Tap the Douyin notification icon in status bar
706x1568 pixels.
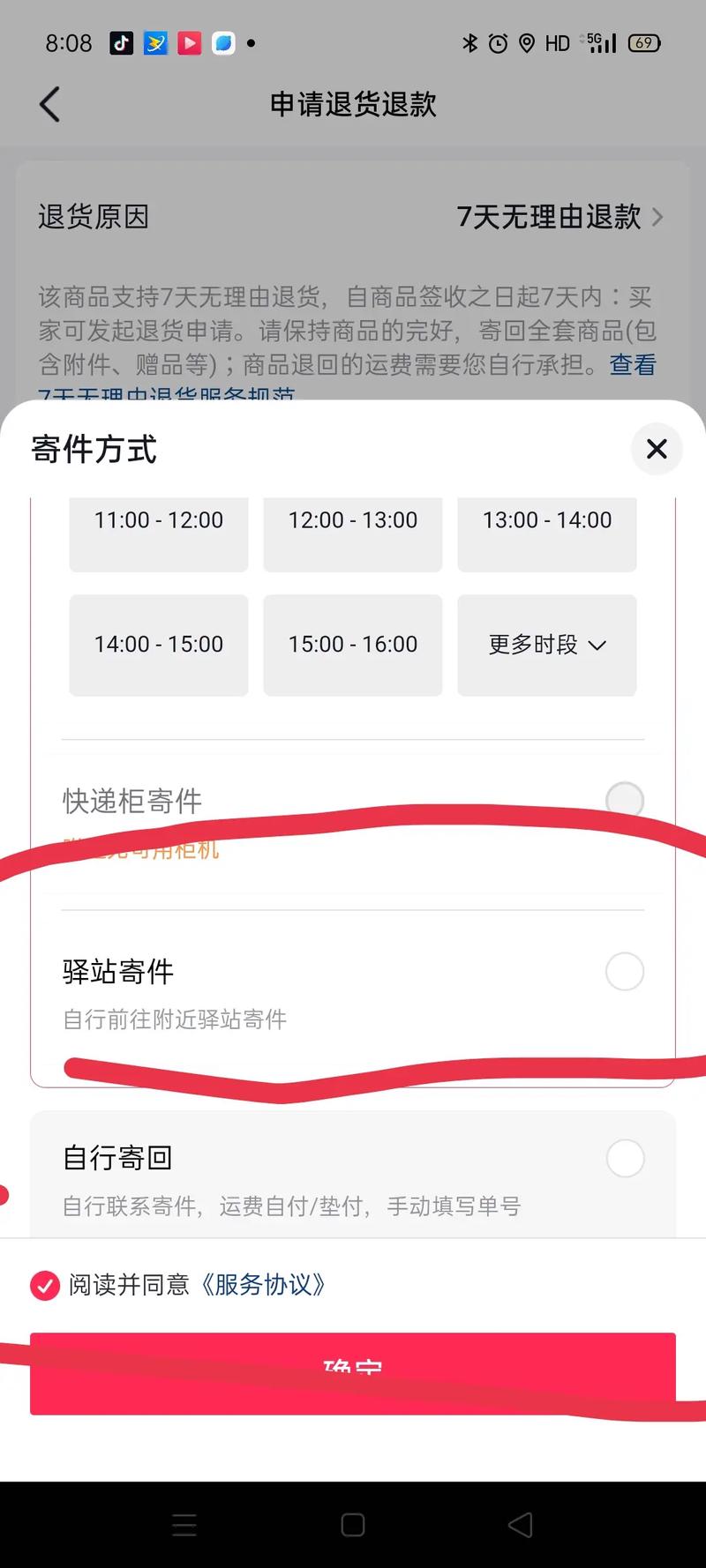[122, 42]
